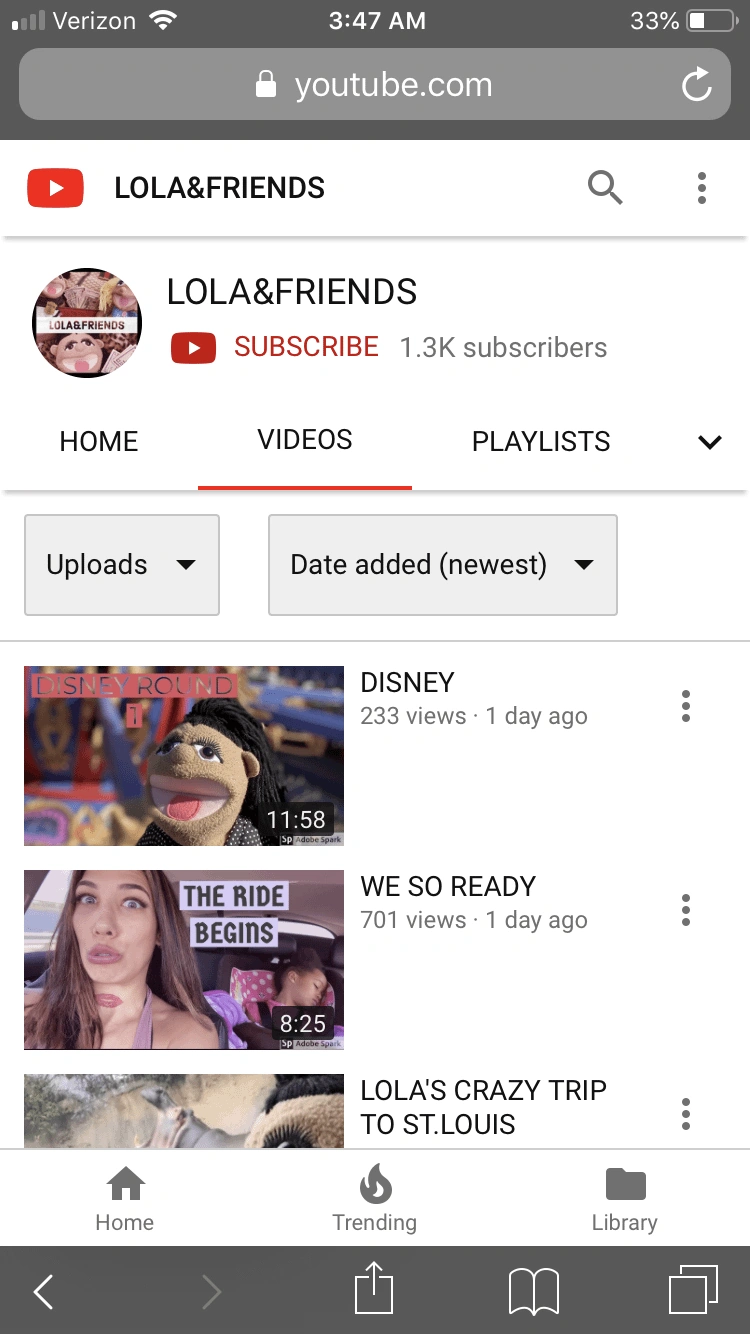Play the WE SO READY video
Screen dimensions: 750x1334
(184, 960)
